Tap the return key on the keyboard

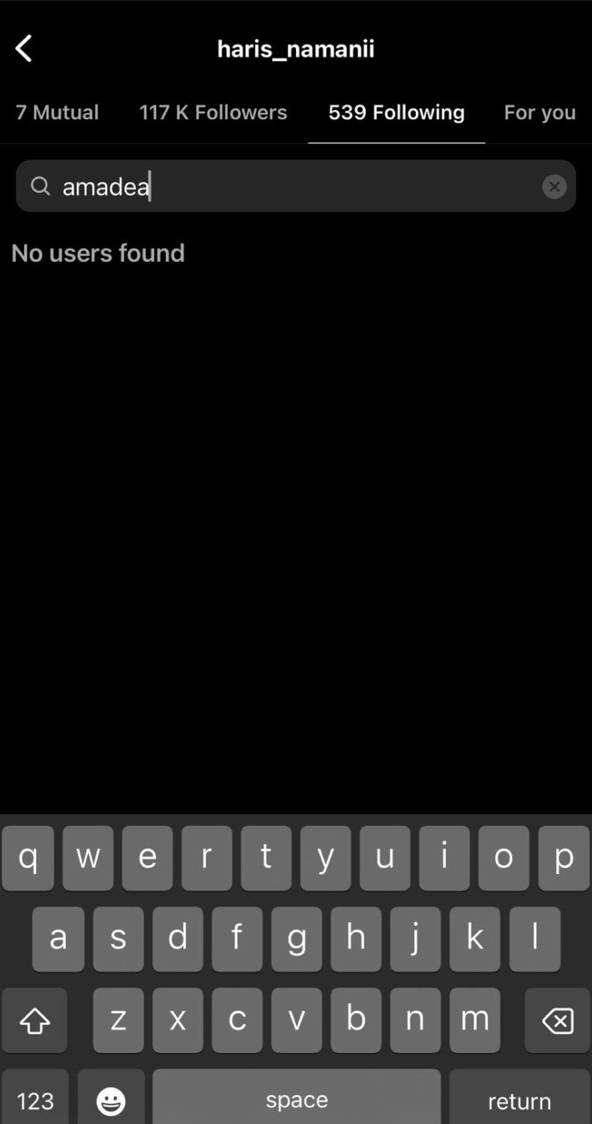click(520, 1100)
